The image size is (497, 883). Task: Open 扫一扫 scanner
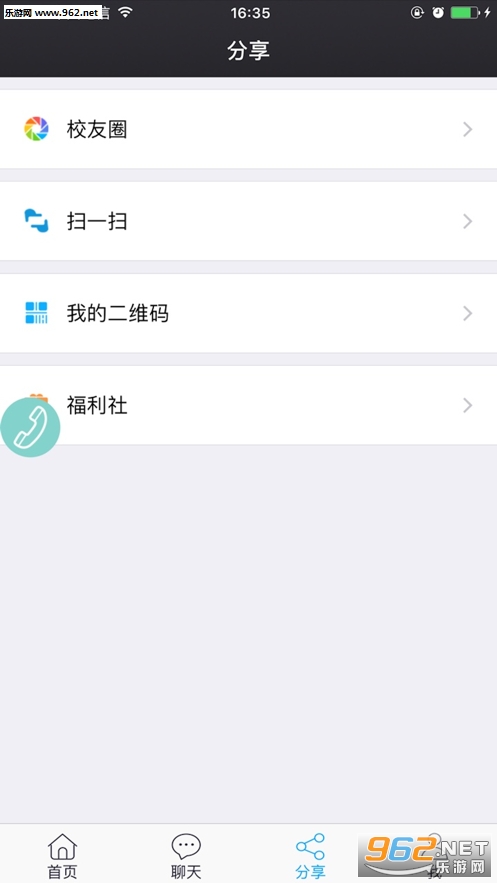point(248,221)
